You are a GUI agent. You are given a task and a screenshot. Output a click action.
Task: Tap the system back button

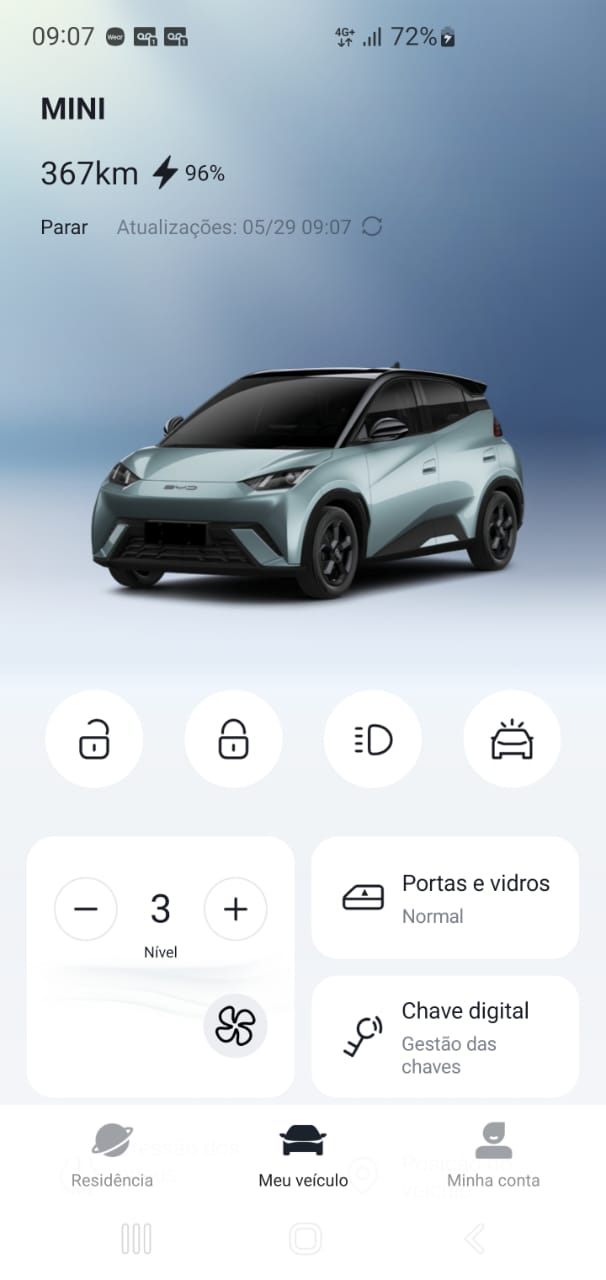[475, 1239]
